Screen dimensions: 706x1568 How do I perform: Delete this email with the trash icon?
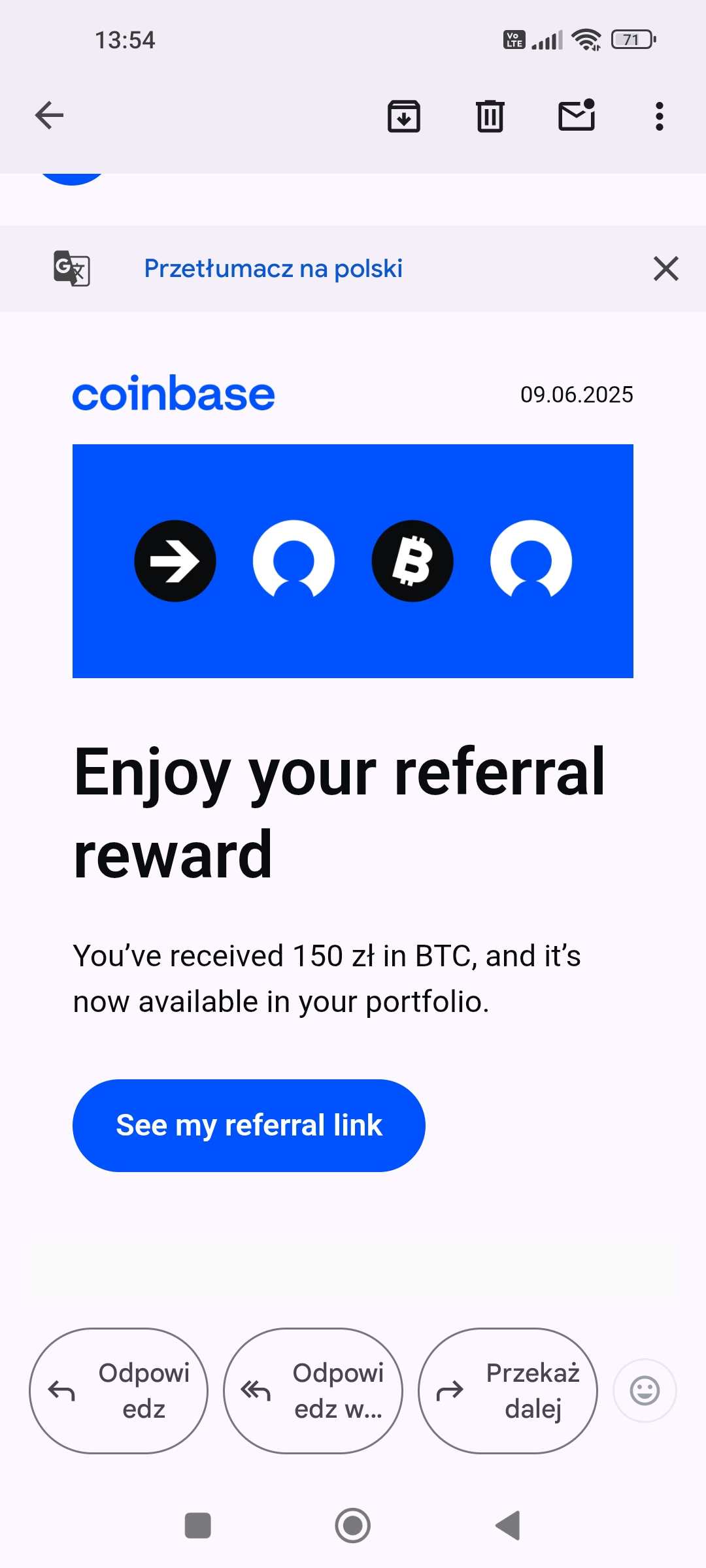click(490, 116)
